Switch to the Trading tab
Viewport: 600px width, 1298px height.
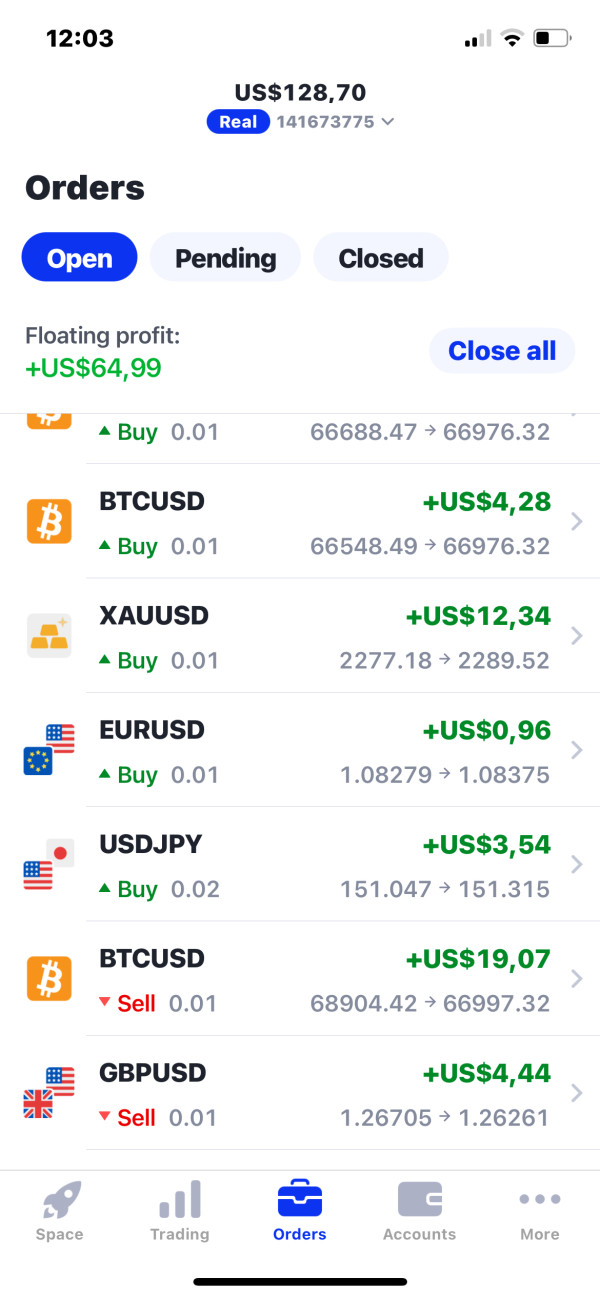(180, 1210)
